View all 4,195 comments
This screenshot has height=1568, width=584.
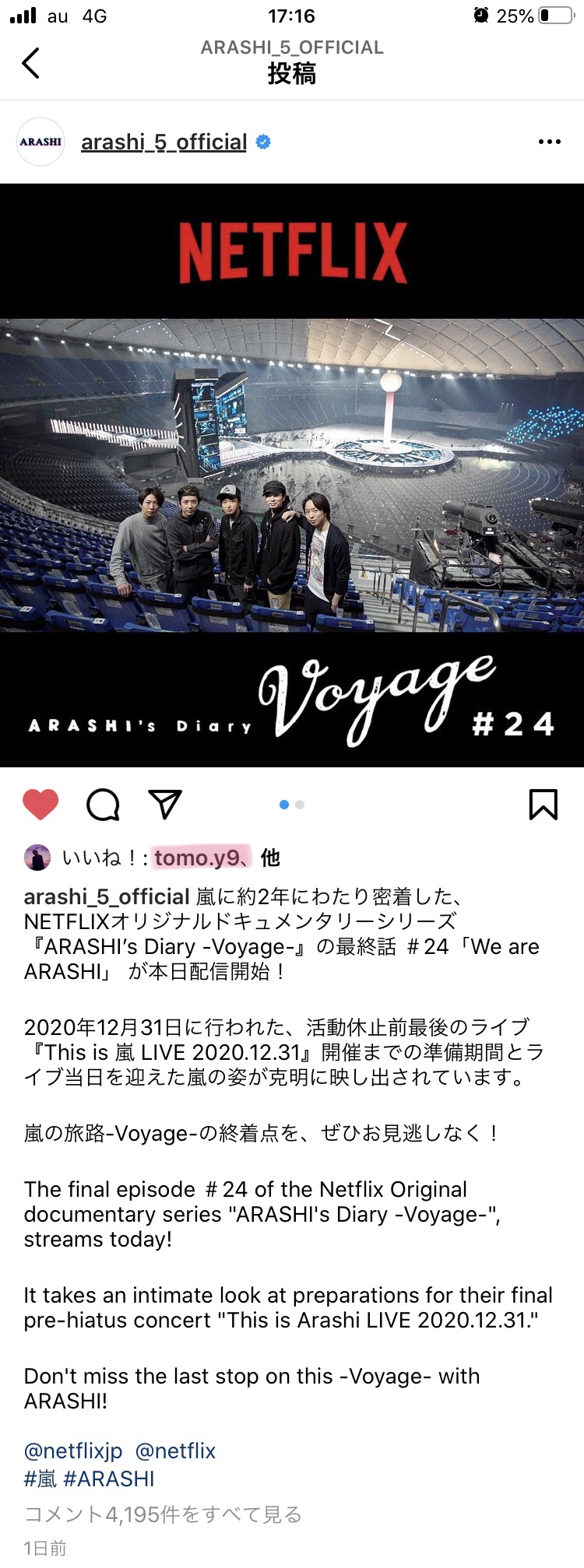pos(163,1514)
